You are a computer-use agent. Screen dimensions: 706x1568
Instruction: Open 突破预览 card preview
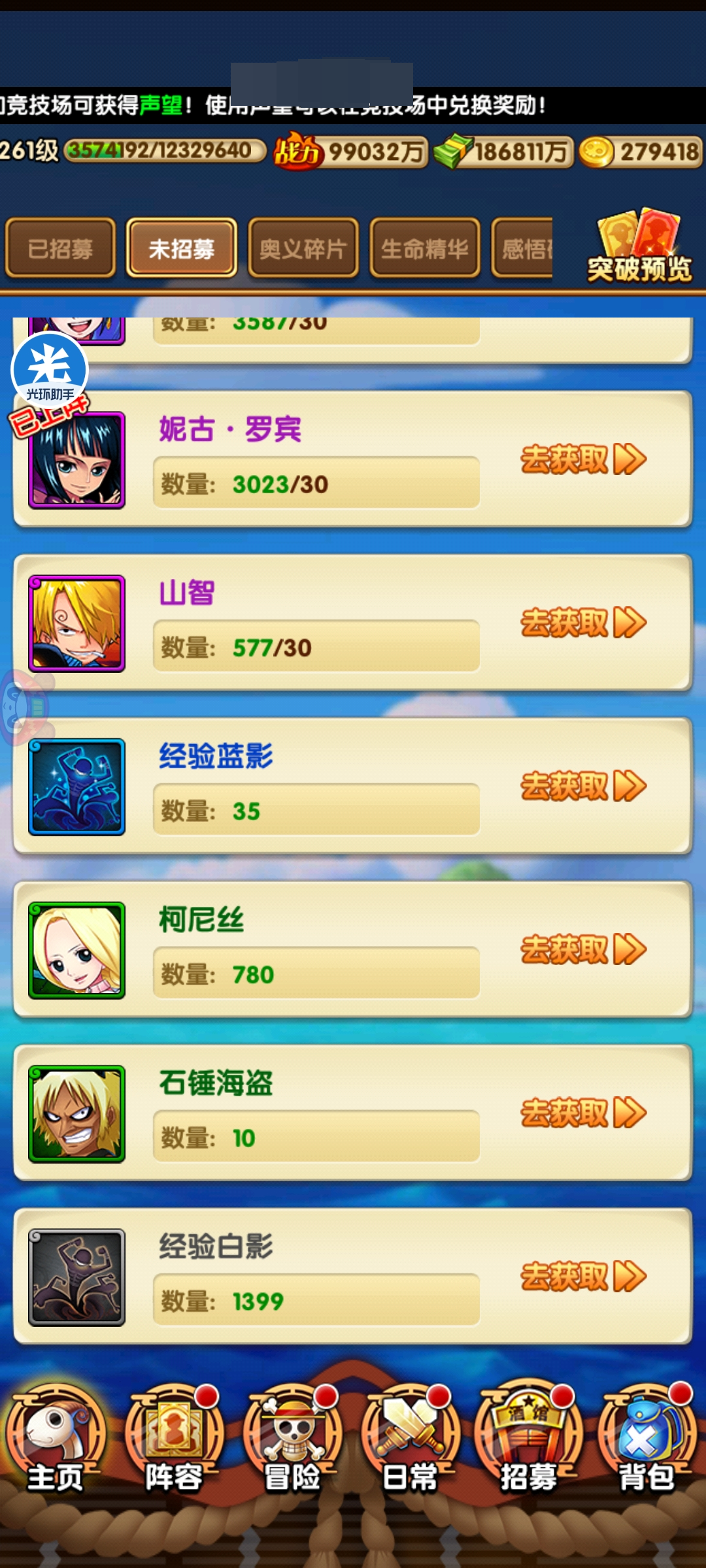point(639,246)
